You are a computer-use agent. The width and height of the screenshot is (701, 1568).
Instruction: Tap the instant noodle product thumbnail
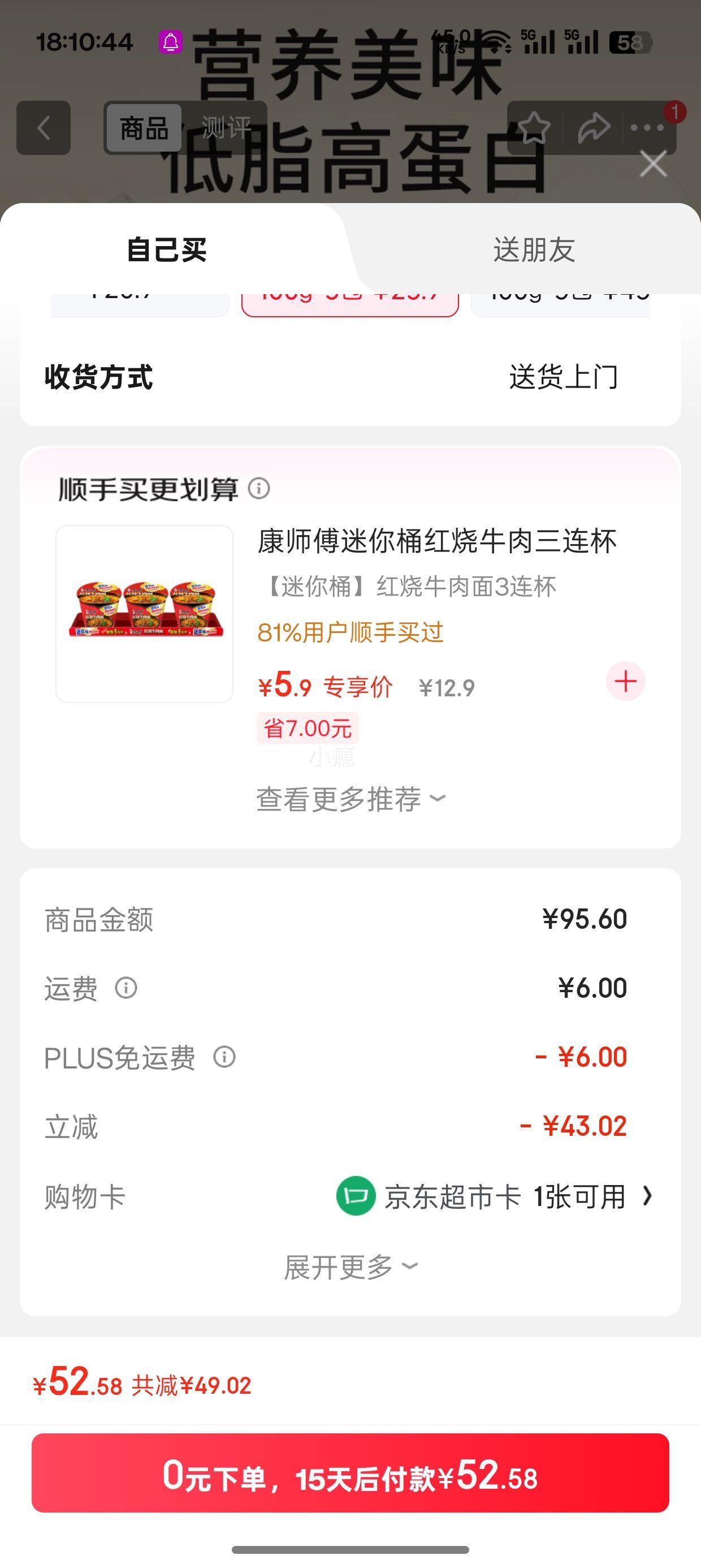point(145,615)
